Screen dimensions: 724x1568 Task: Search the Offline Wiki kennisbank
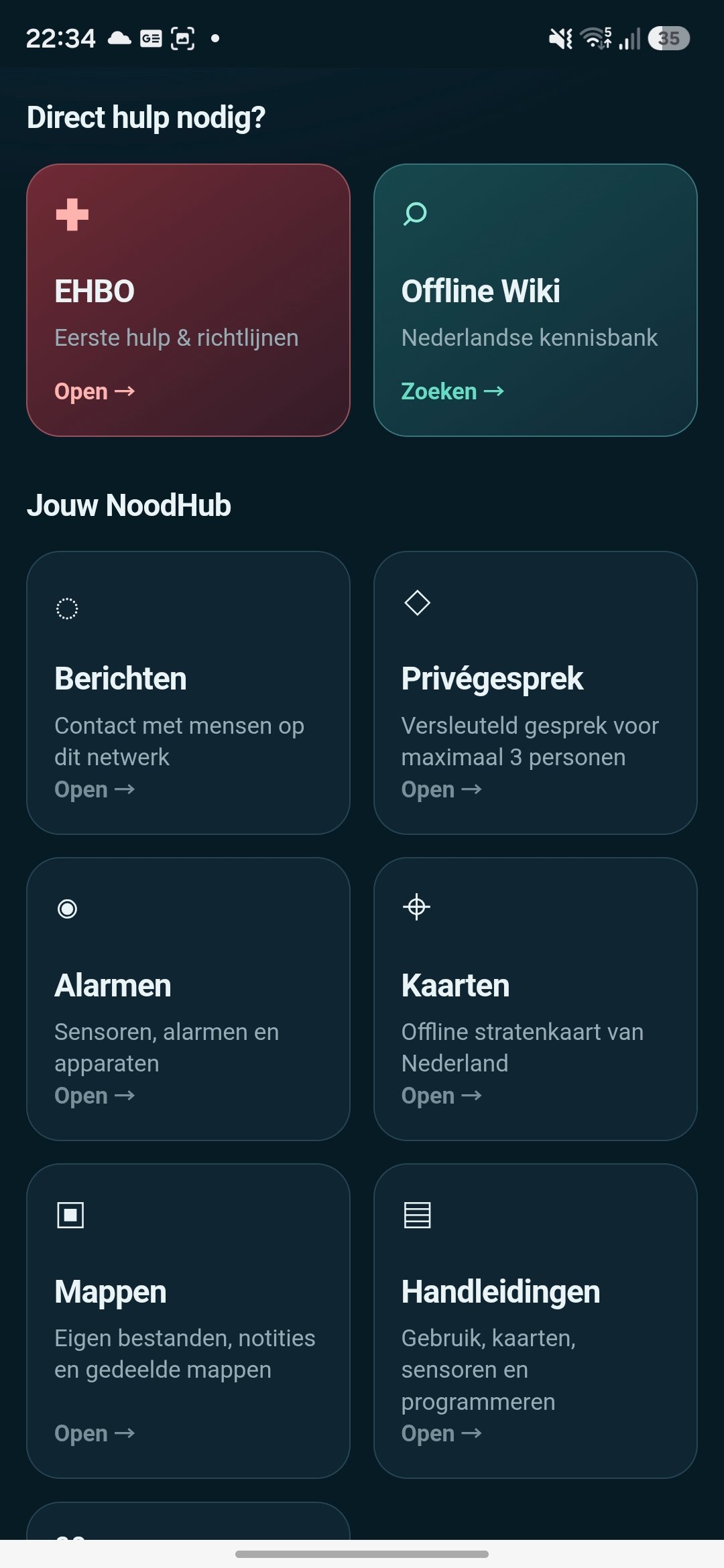pos(536,300)
